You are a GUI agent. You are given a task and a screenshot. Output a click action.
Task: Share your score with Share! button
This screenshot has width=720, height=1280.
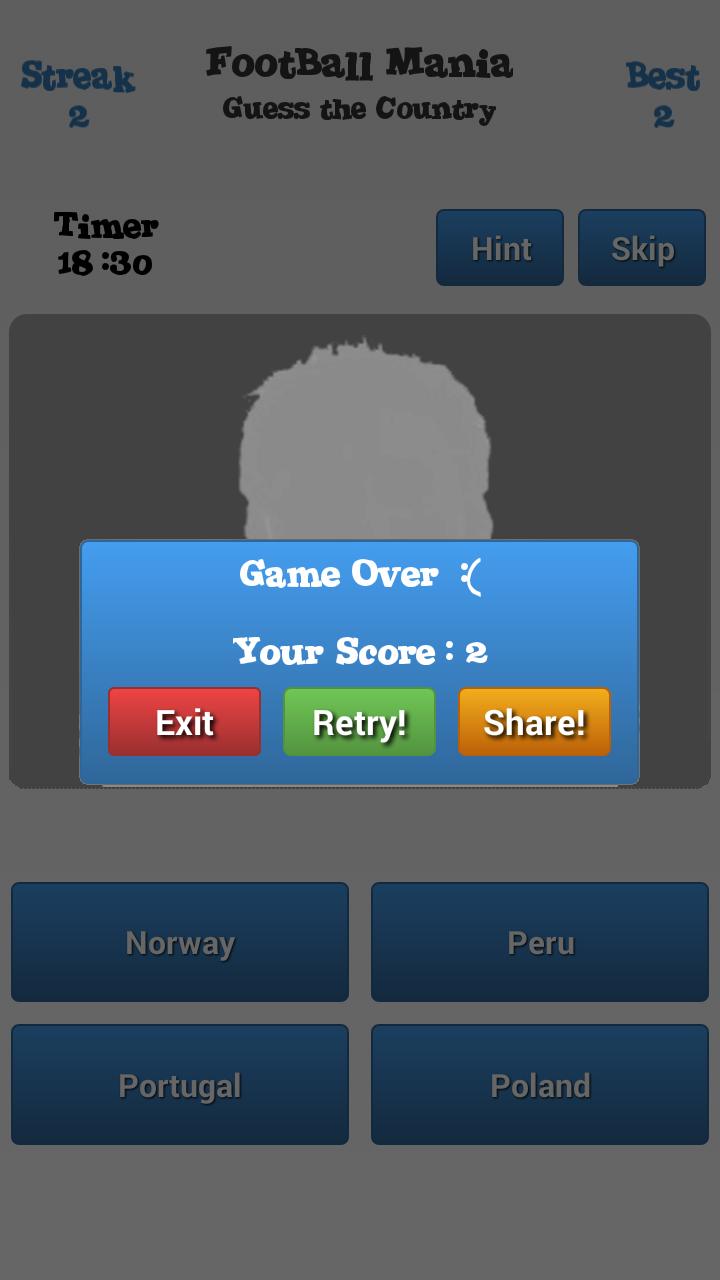pyautogui.click(x=534, y=722)
